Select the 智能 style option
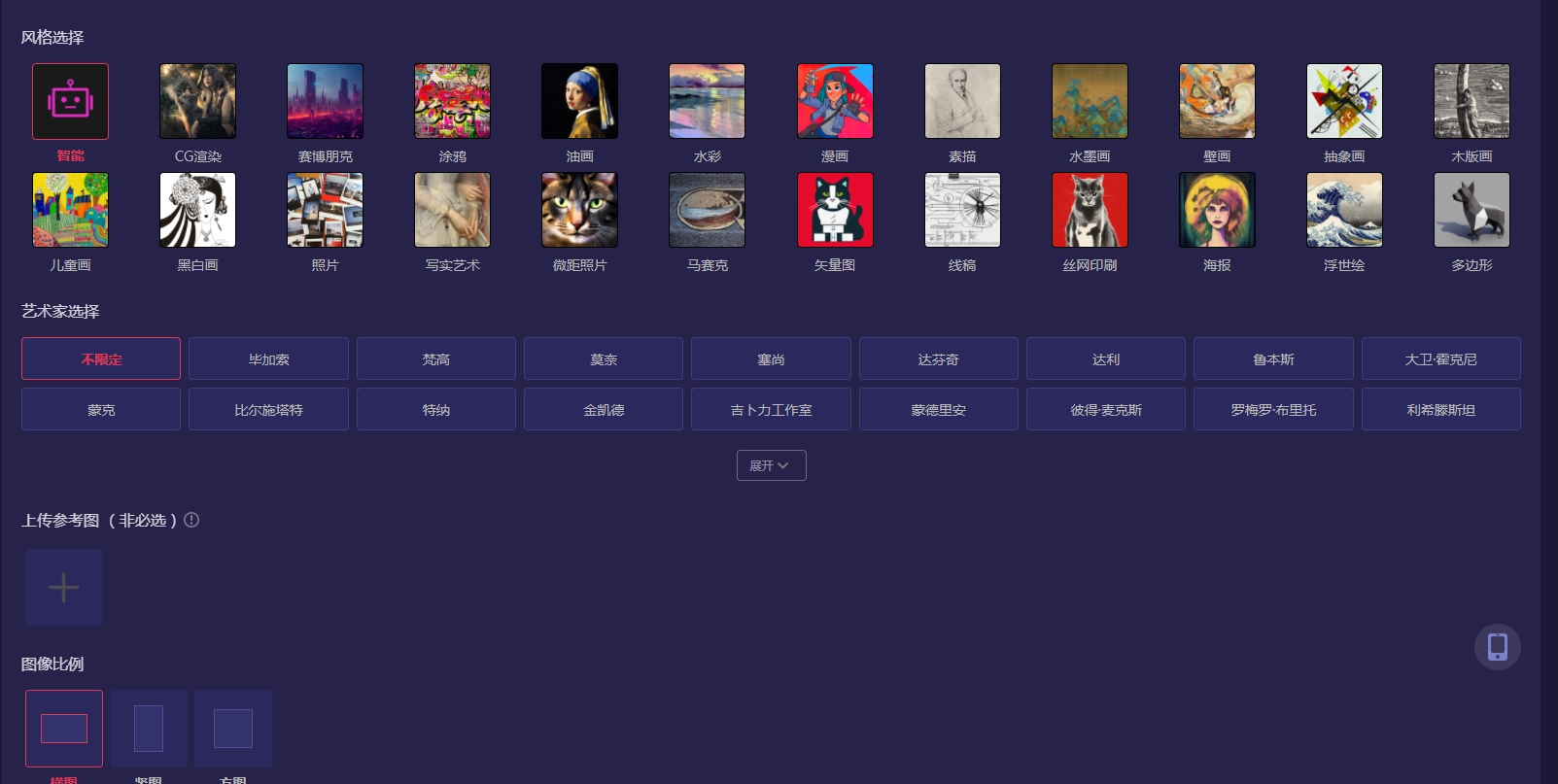 pyautogui.click(x=70, y=102)
